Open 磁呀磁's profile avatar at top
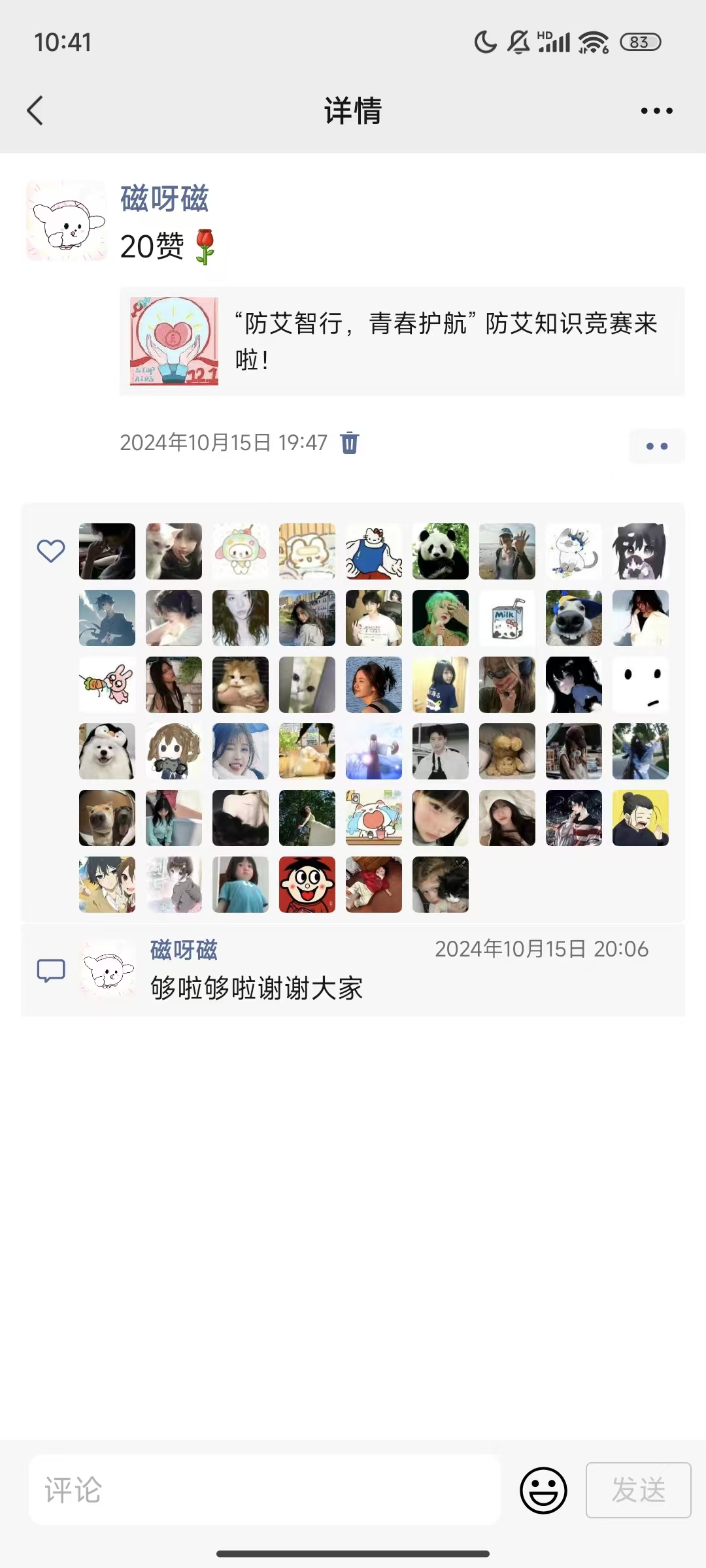The image size is (706, 1568). (66, 221)
